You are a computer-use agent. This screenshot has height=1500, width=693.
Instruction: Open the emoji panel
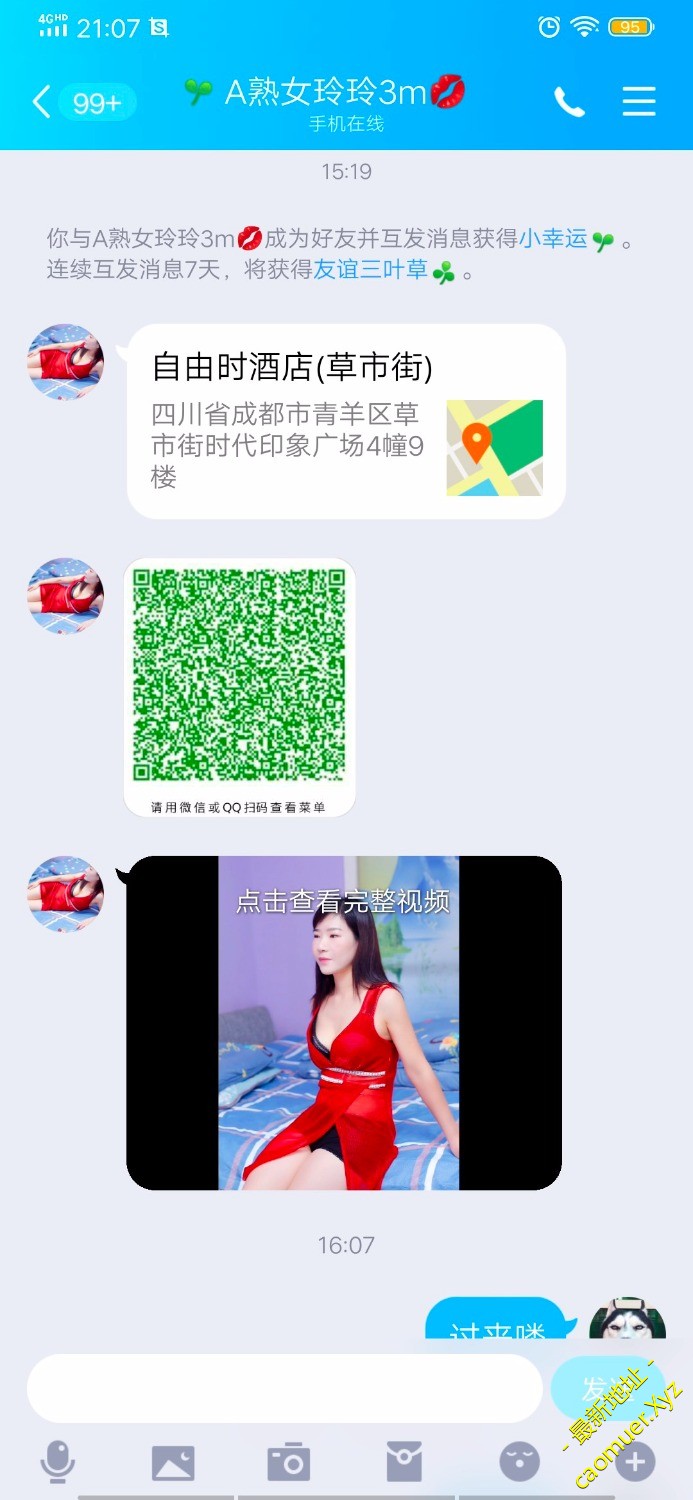coord(519,1462)
